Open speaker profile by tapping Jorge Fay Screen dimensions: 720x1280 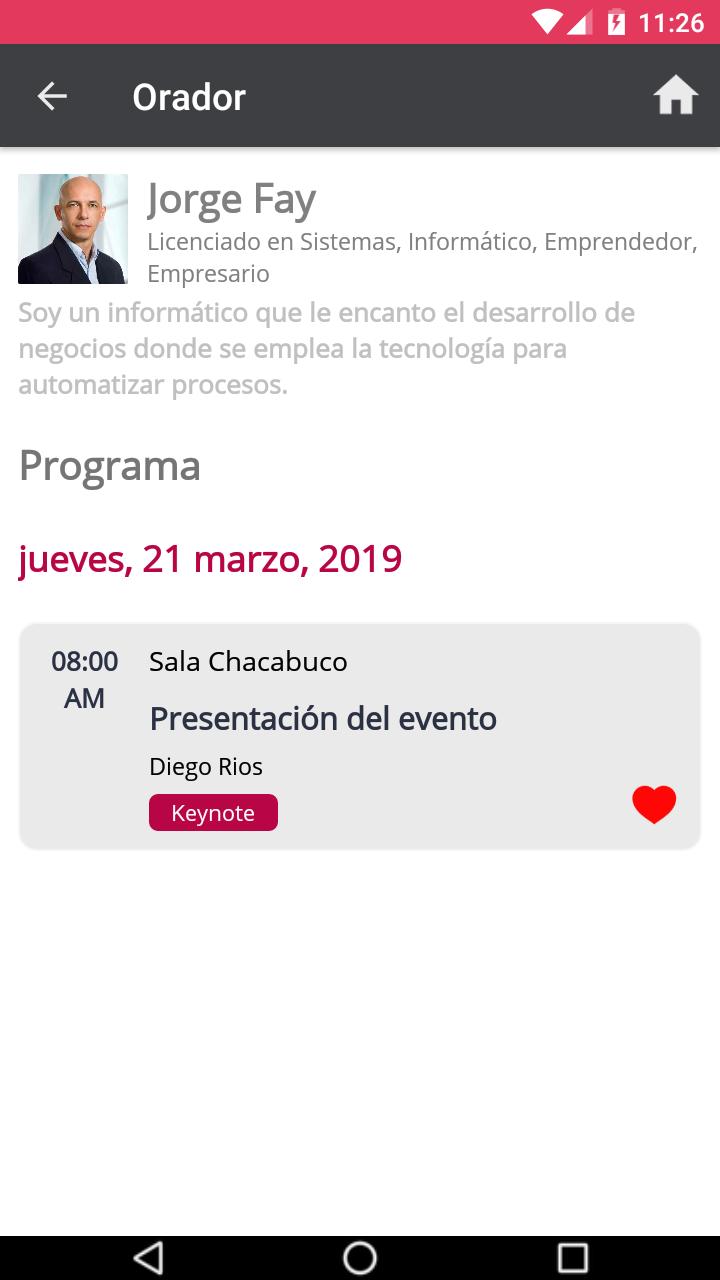(x=231, y=199)
